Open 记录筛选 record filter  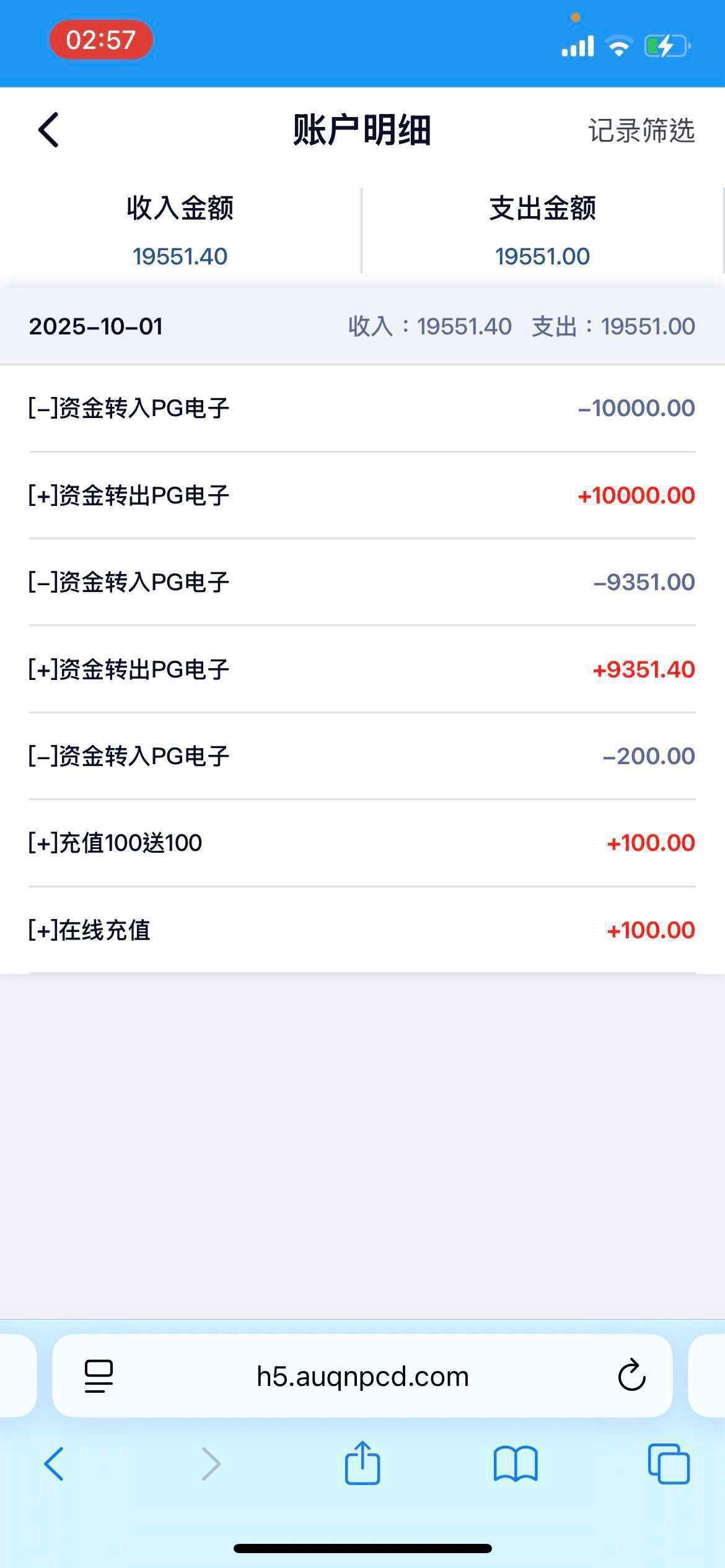[x=641, y=131]
